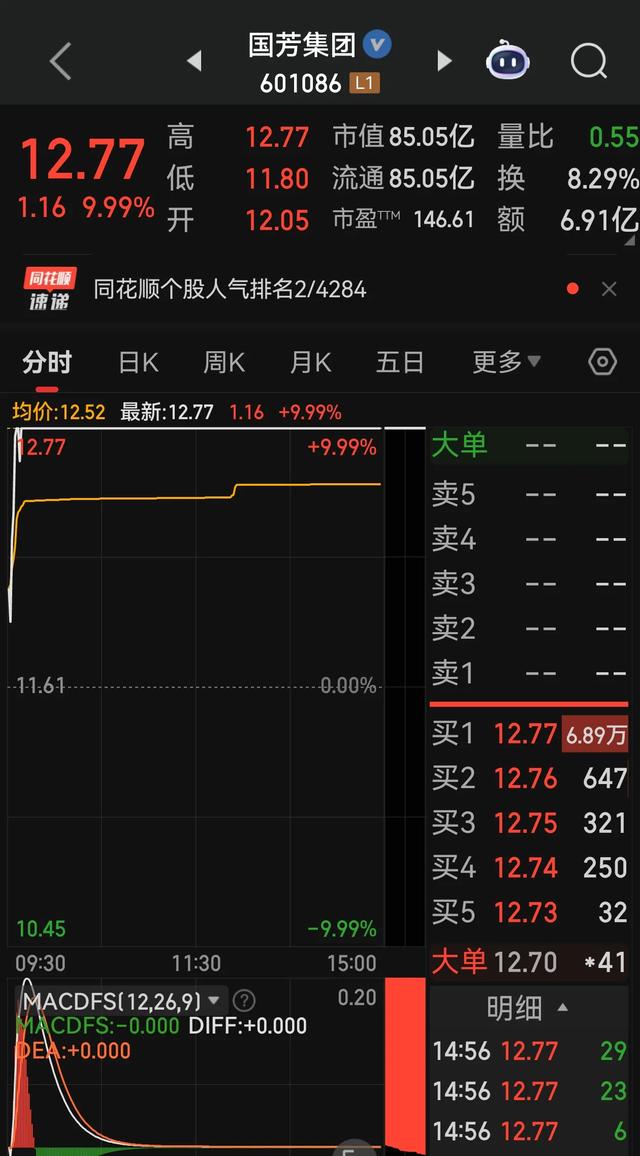Select the 分时 chart tab
640x1156 pixels.
tap(47, 362)
